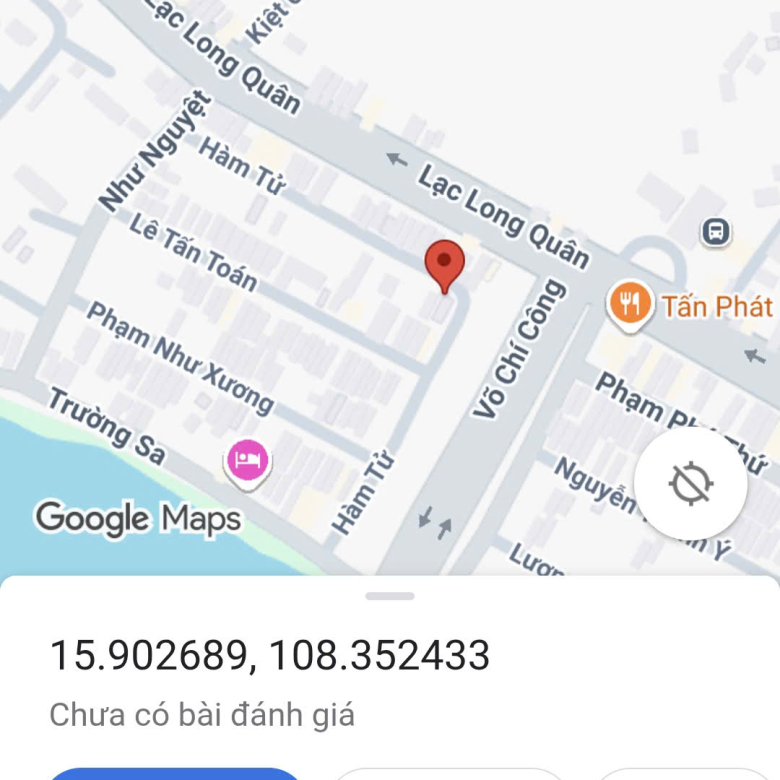This screenshot has height=780, width=780.
Task: Expand the place sheet using its handle
Action: tap(390, 596)
